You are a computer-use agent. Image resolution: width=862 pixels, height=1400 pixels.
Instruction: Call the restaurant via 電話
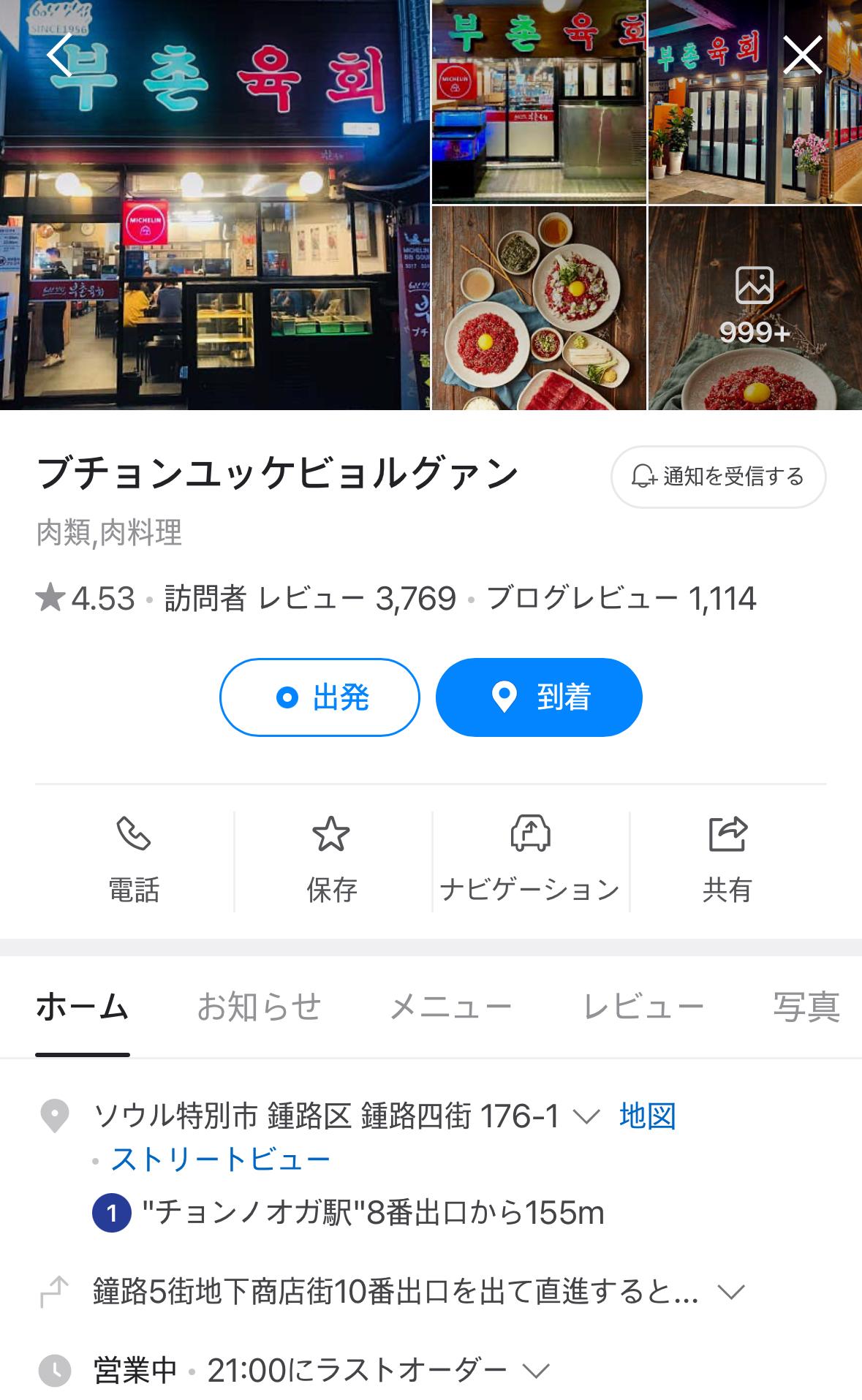coord(134,860)
